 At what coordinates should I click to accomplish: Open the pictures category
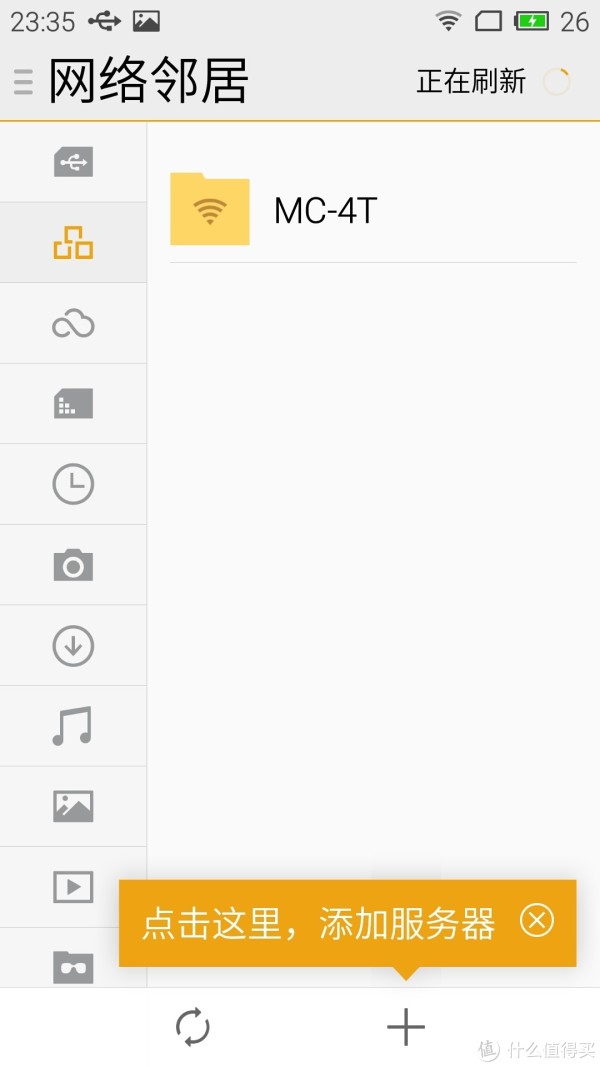(x=73, y=806)
